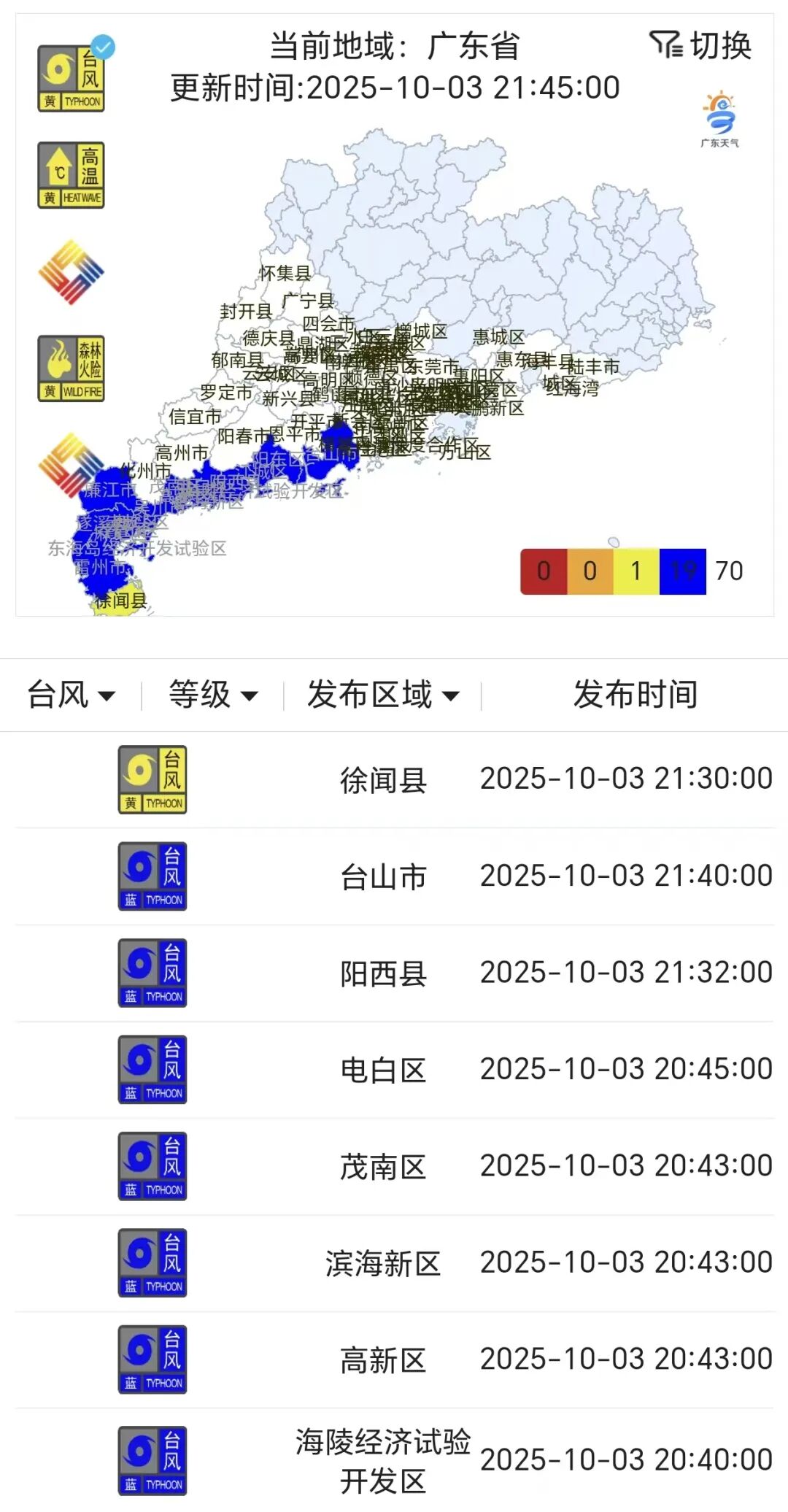Select the yellow wildfire warning icon
Viewport: 788px width, 1512px height.
(x=72, y=369)
